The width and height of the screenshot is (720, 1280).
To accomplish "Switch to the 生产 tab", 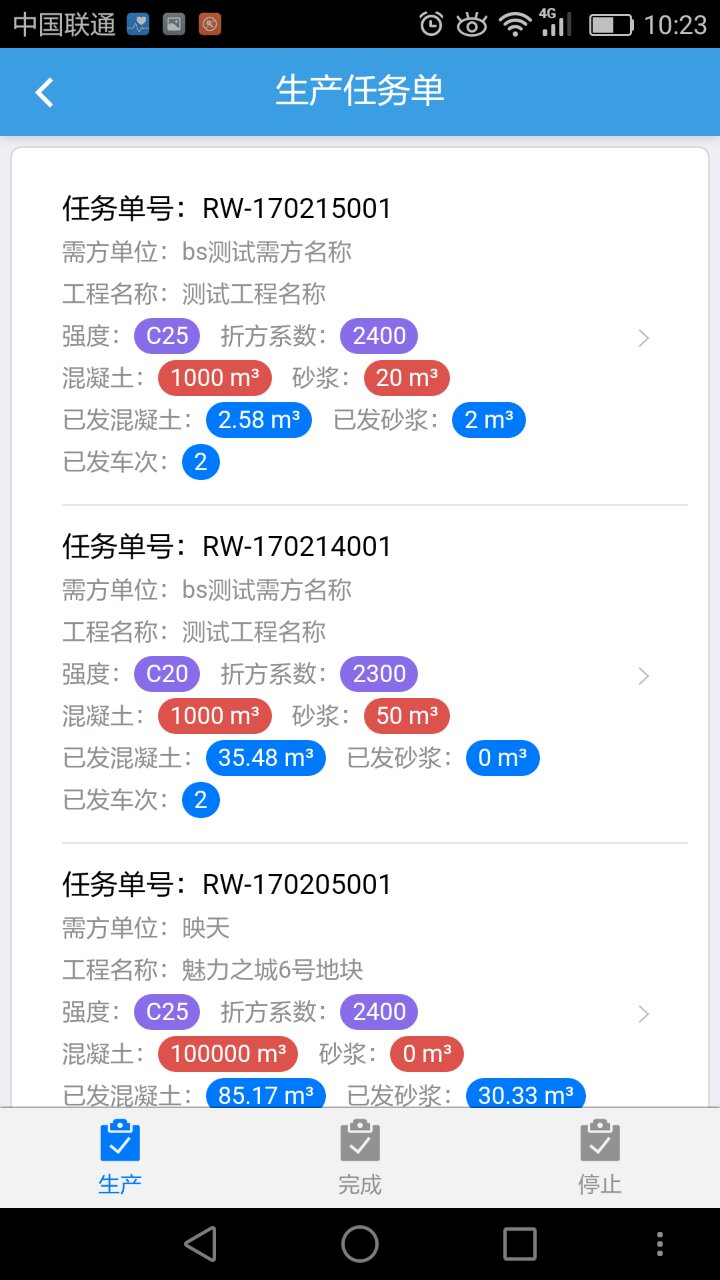I will click(120, 1157).
